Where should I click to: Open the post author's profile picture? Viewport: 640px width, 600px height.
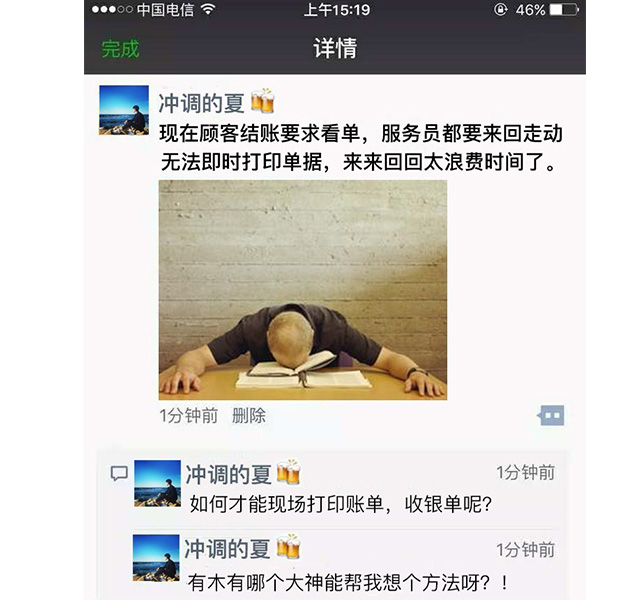[124, 110]
